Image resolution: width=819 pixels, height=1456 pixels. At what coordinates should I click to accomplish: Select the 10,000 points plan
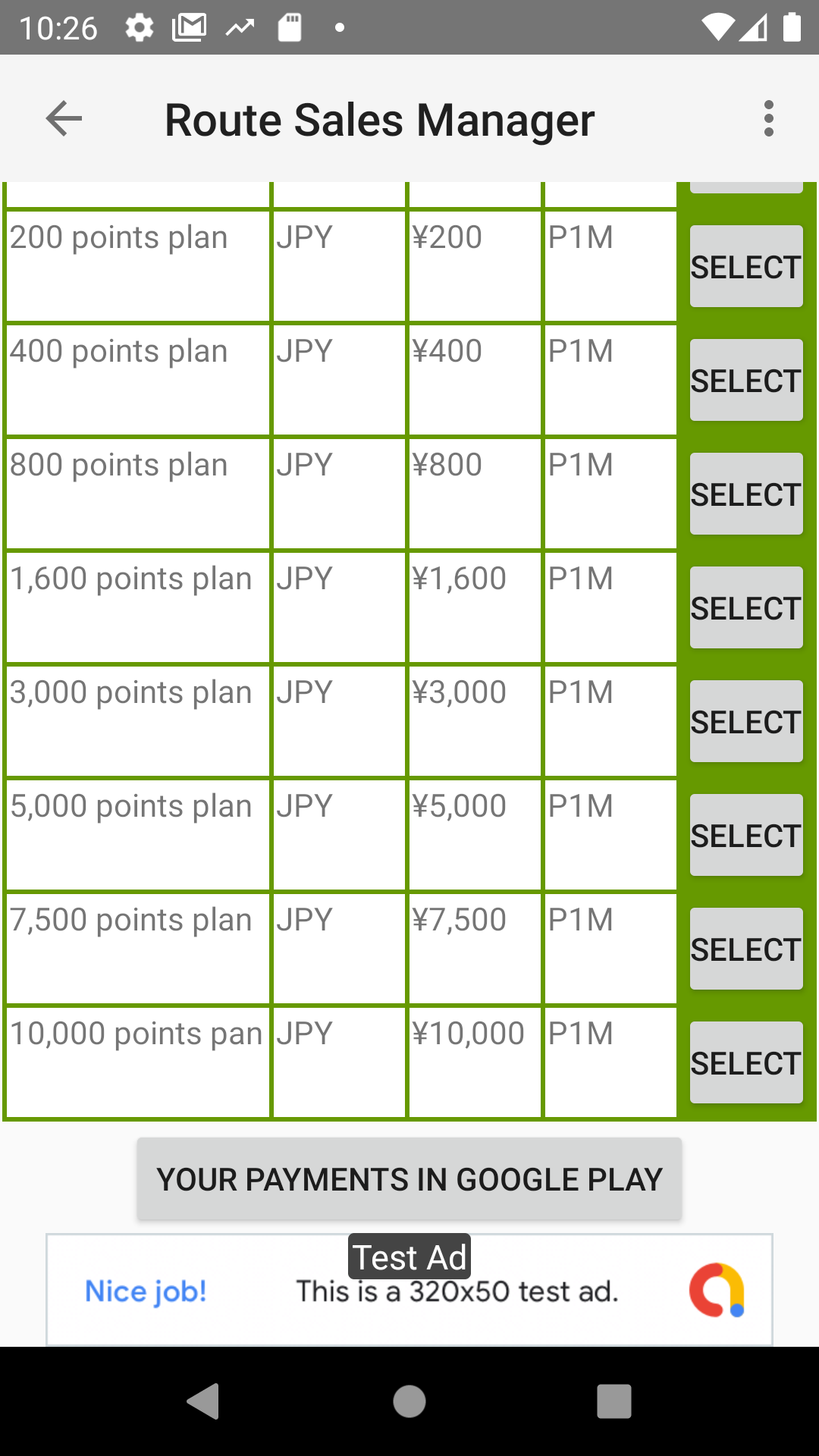click(x=746, y=1062)
